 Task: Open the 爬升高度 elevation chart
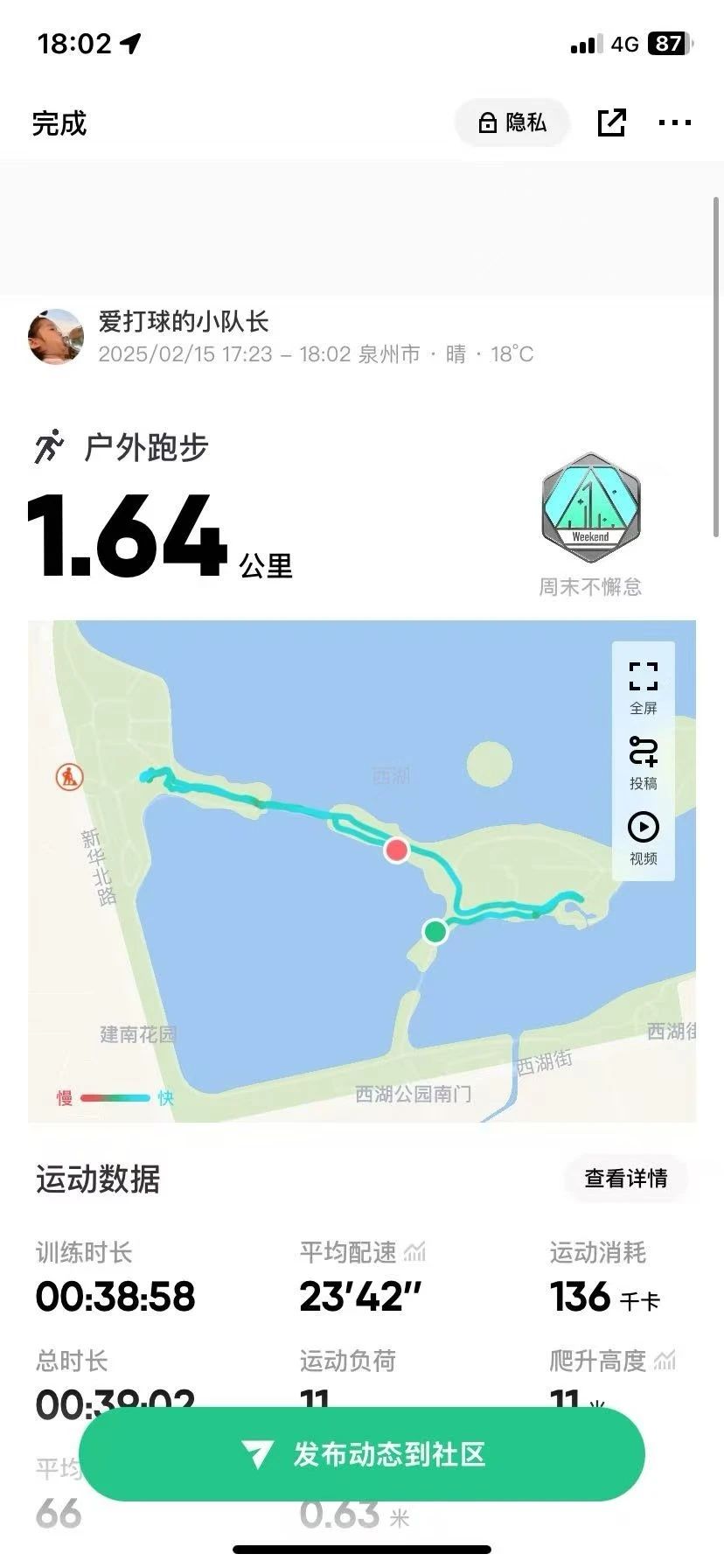[665, 1361]
